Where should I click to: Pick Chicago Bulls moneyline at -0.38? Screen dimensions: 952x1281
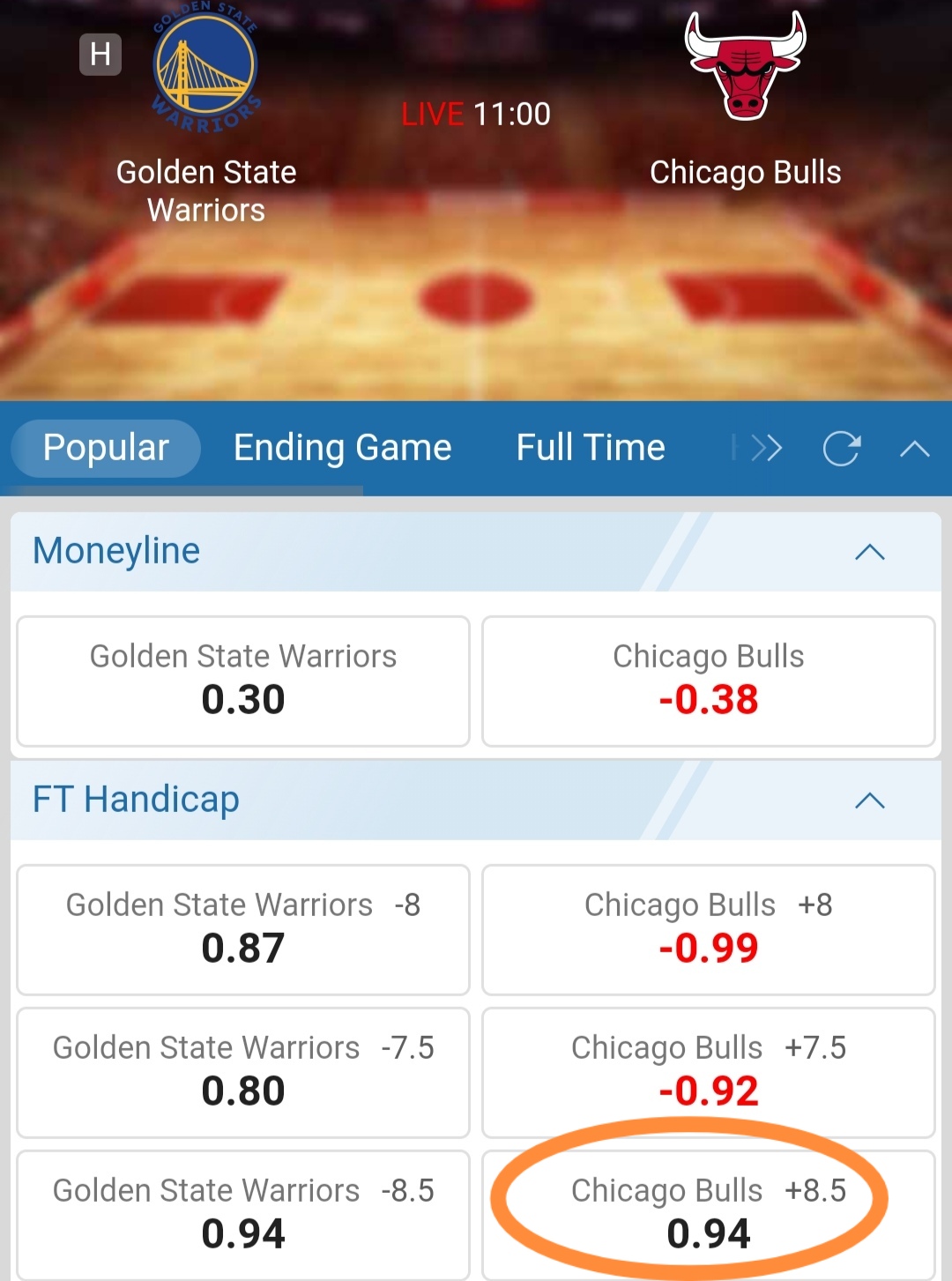(x=708, y=681)
